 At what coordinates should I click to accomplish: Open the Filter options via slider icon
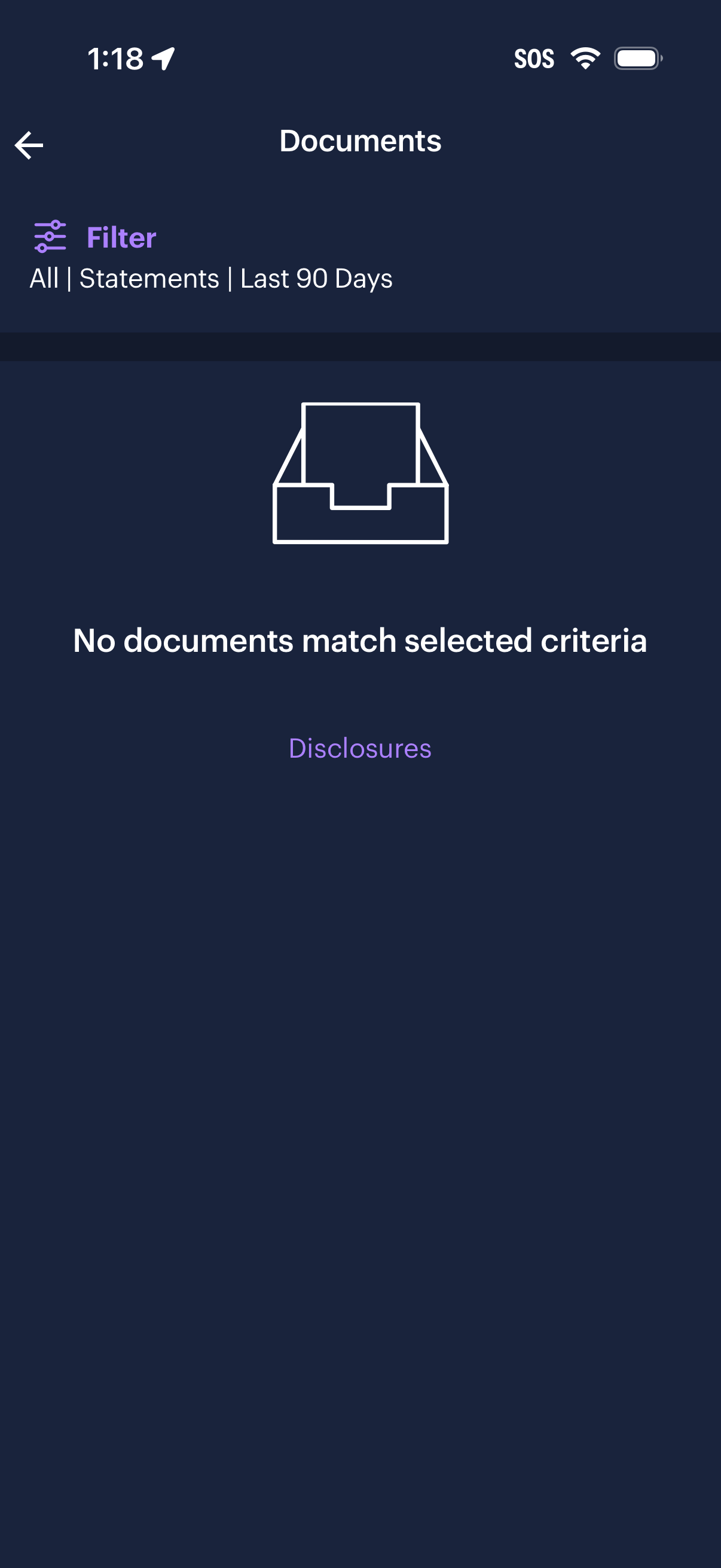pyautogui.click(x=51, y=237)
